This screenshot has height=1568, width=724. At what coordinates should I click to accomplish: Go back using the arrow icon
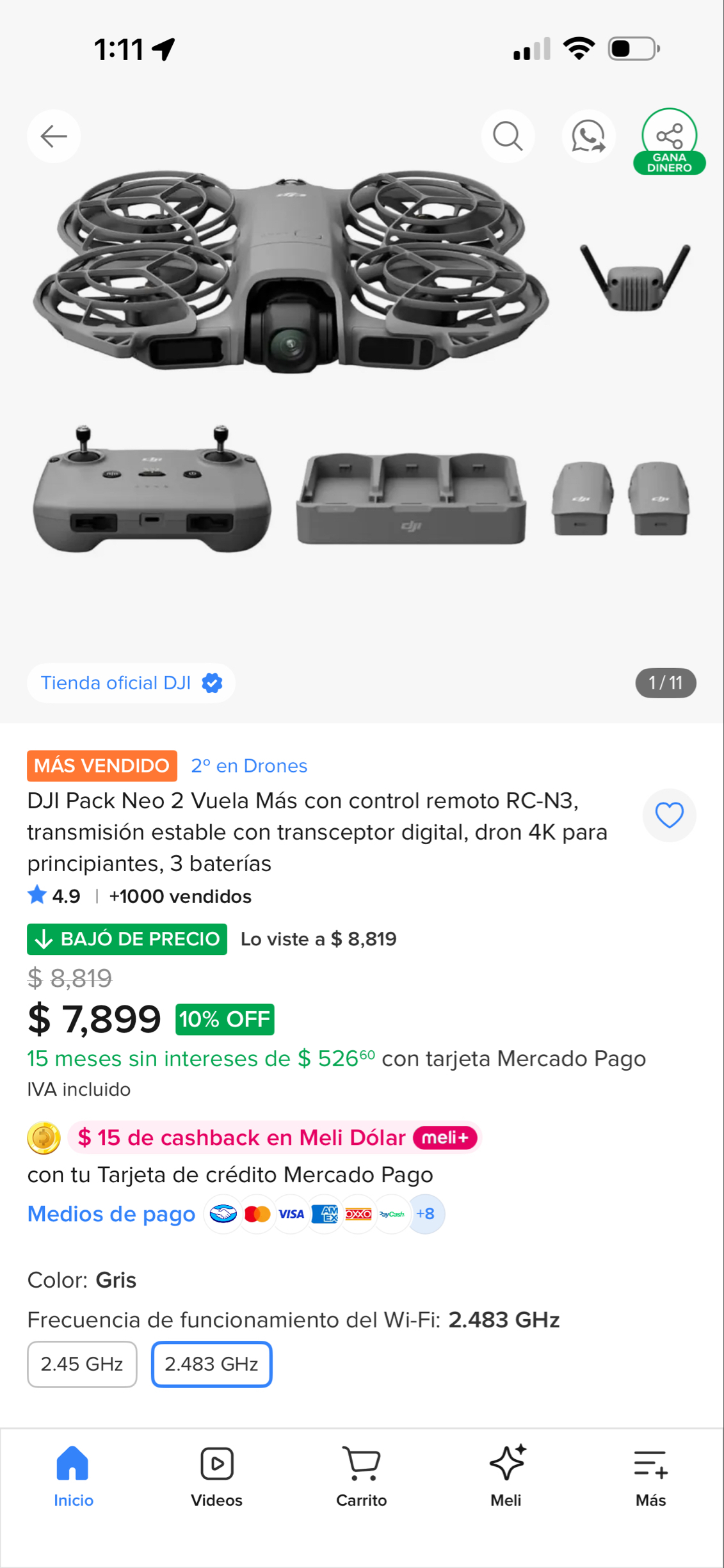click(x=54, y=136)
